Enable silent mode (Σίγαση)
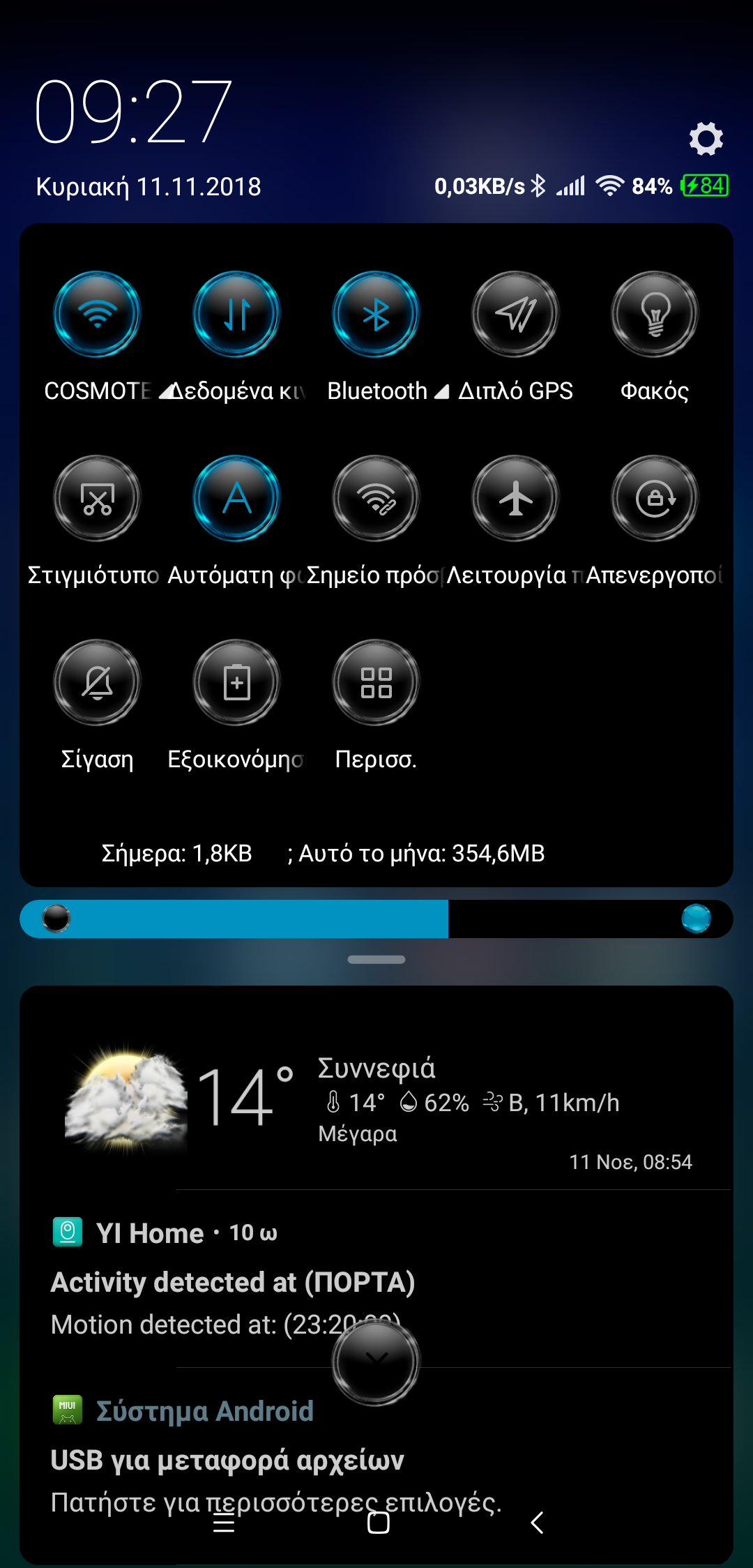Viewport: 753px width, 1568px height. (x=97, y=682)
